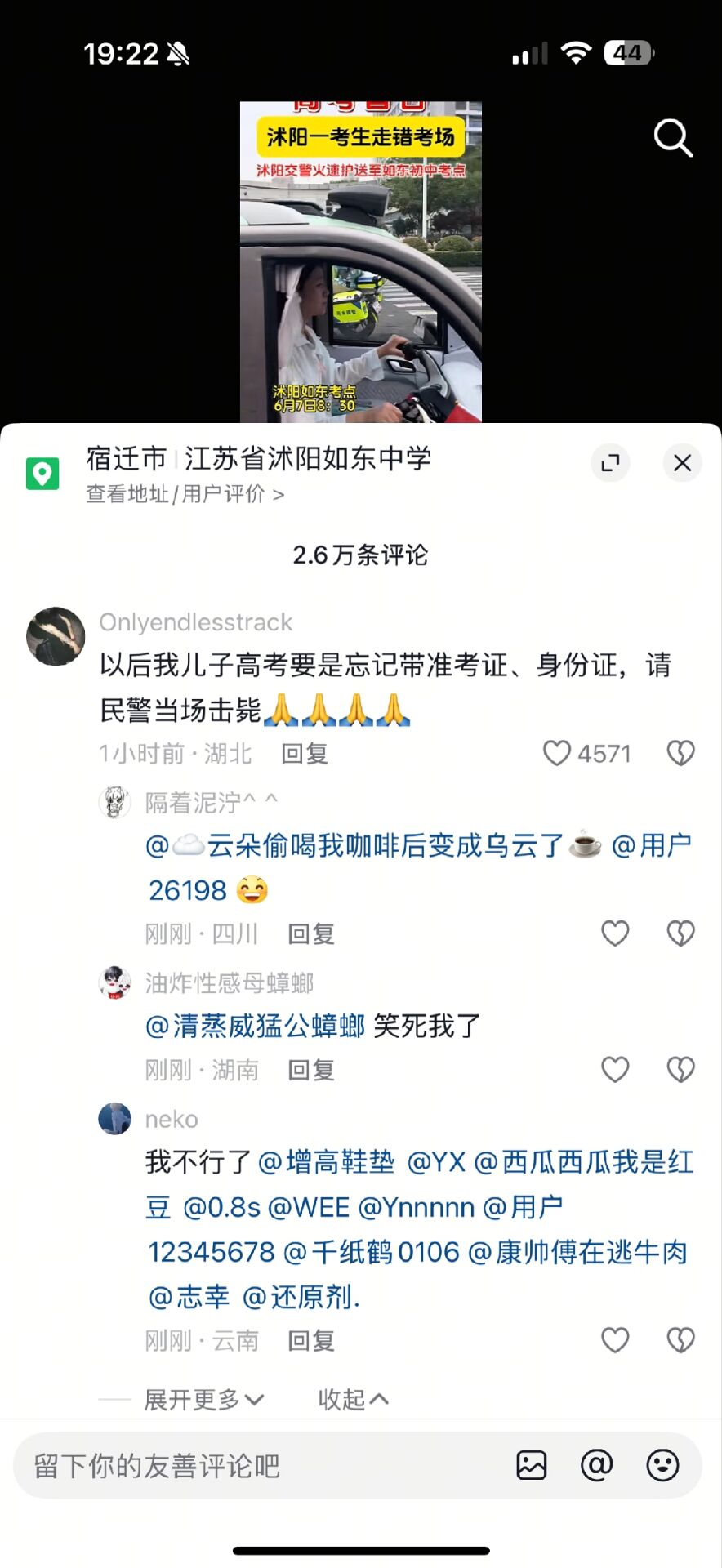Reply to neko's comment
Image resolution: width=722 pixels, height=1568 pixels.
point(311,1341)
